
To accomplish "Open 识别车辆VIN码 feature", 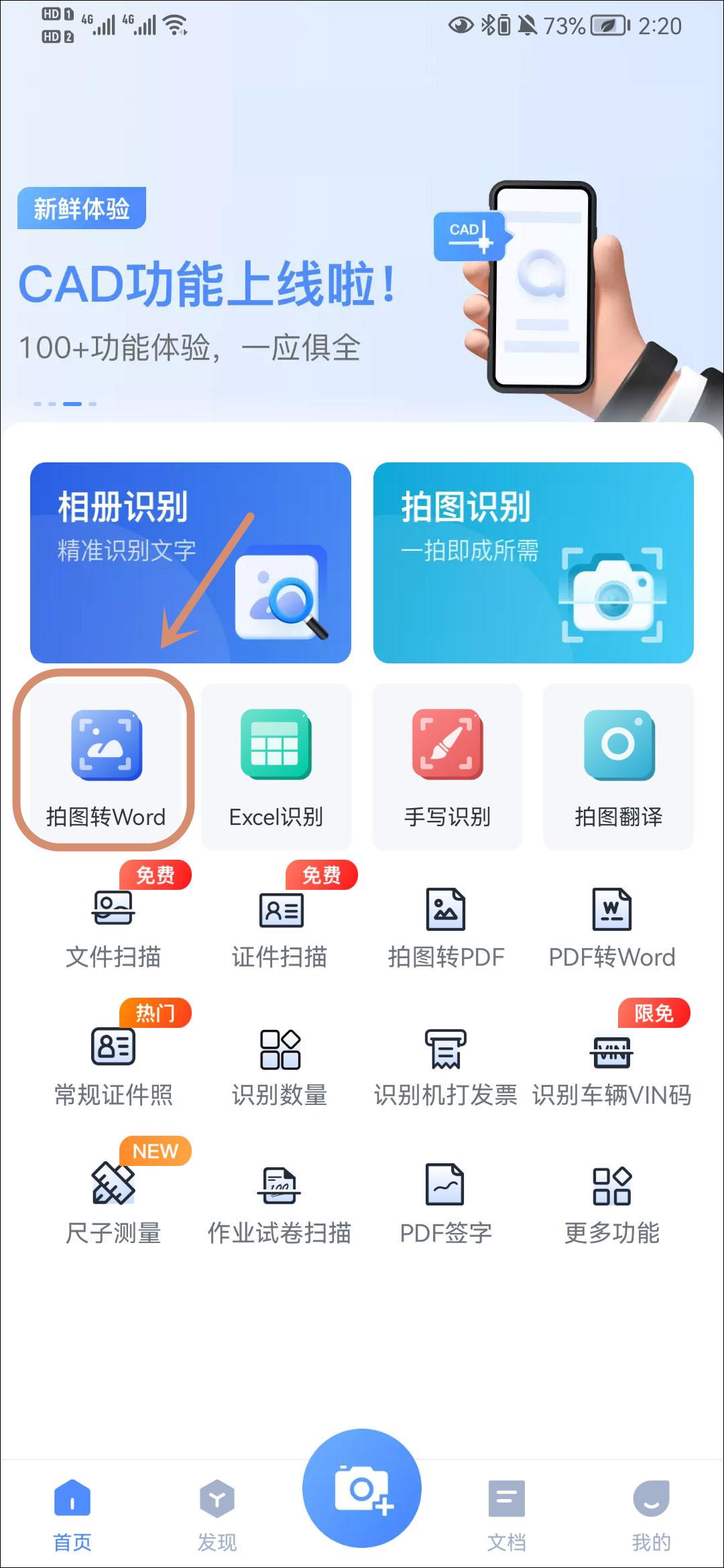I will point(611,1066).
